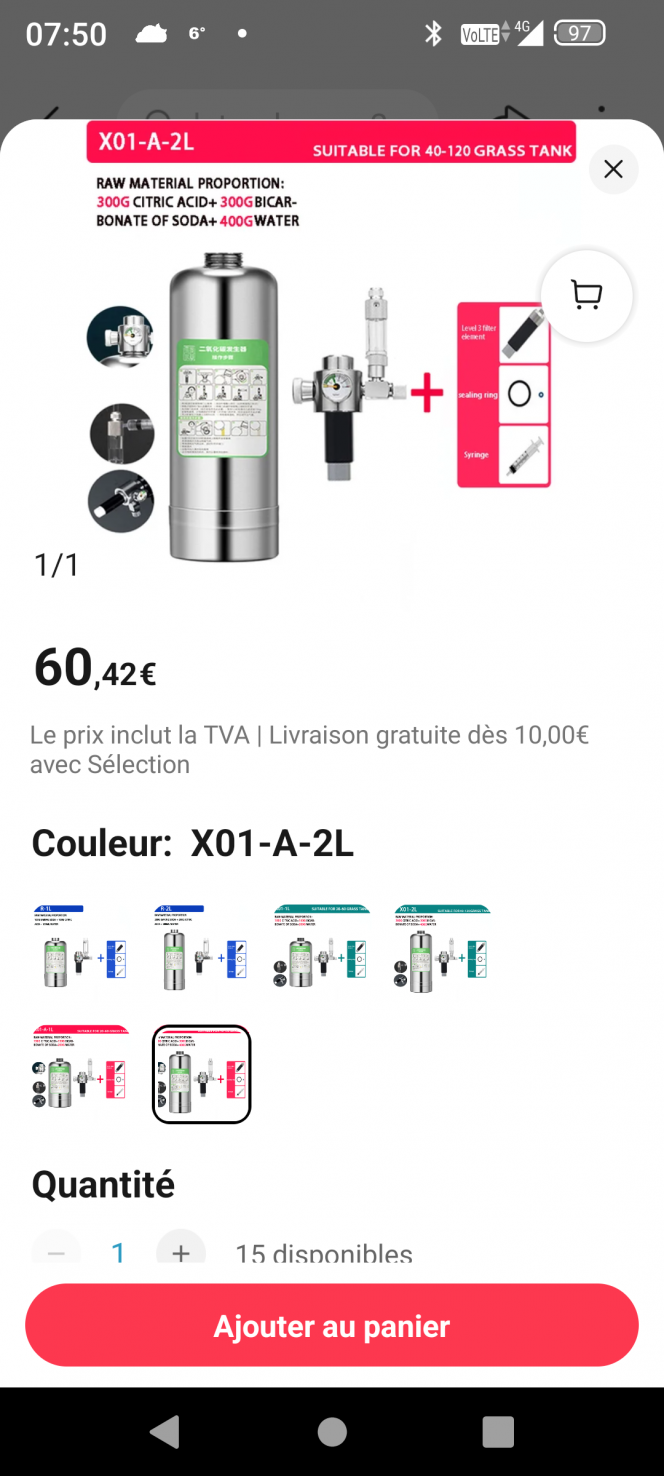Screen dimensions: 664x1476
Task: Close the variant selection sheet
Action: point(613,169)
